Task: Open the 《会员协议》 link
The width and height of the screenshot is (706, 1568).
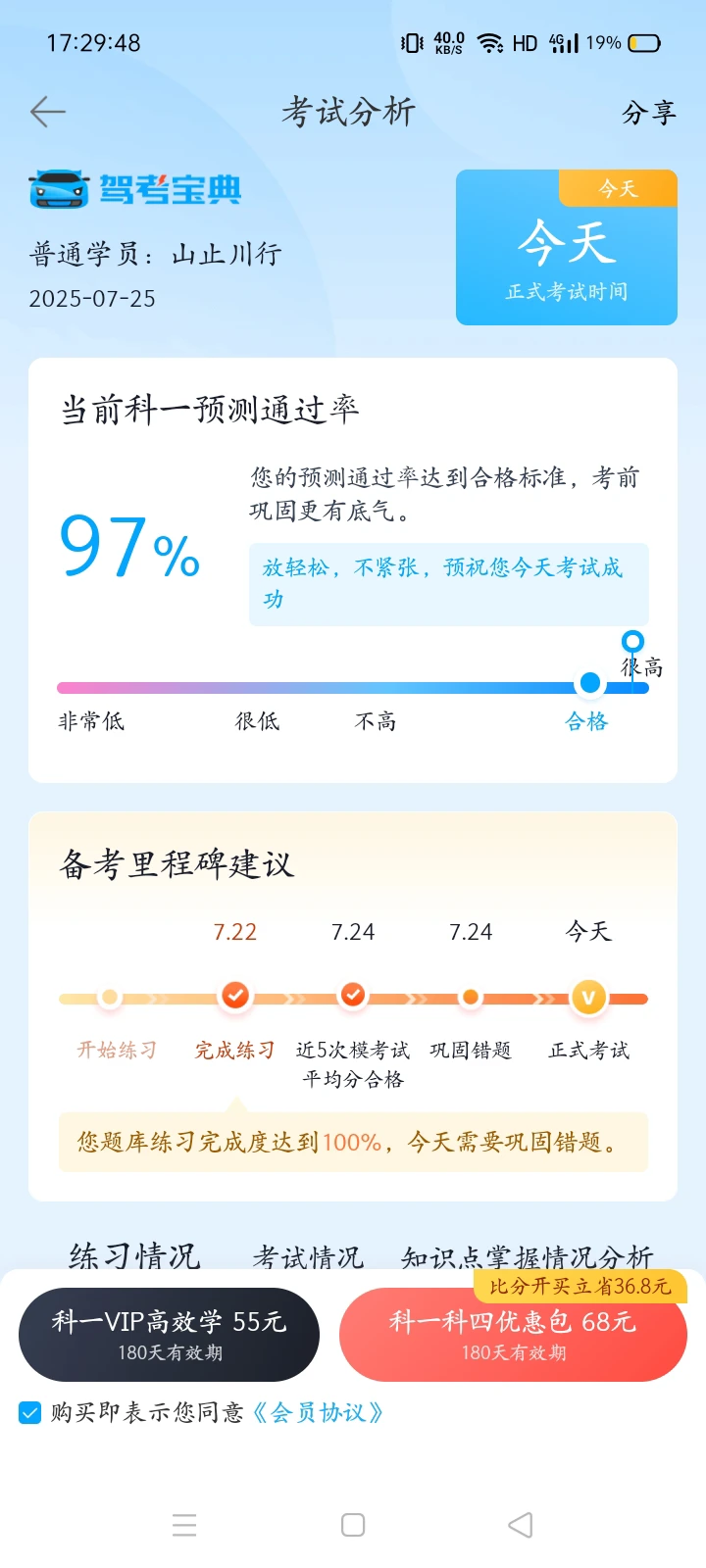Action: [x=318, y=1412]
